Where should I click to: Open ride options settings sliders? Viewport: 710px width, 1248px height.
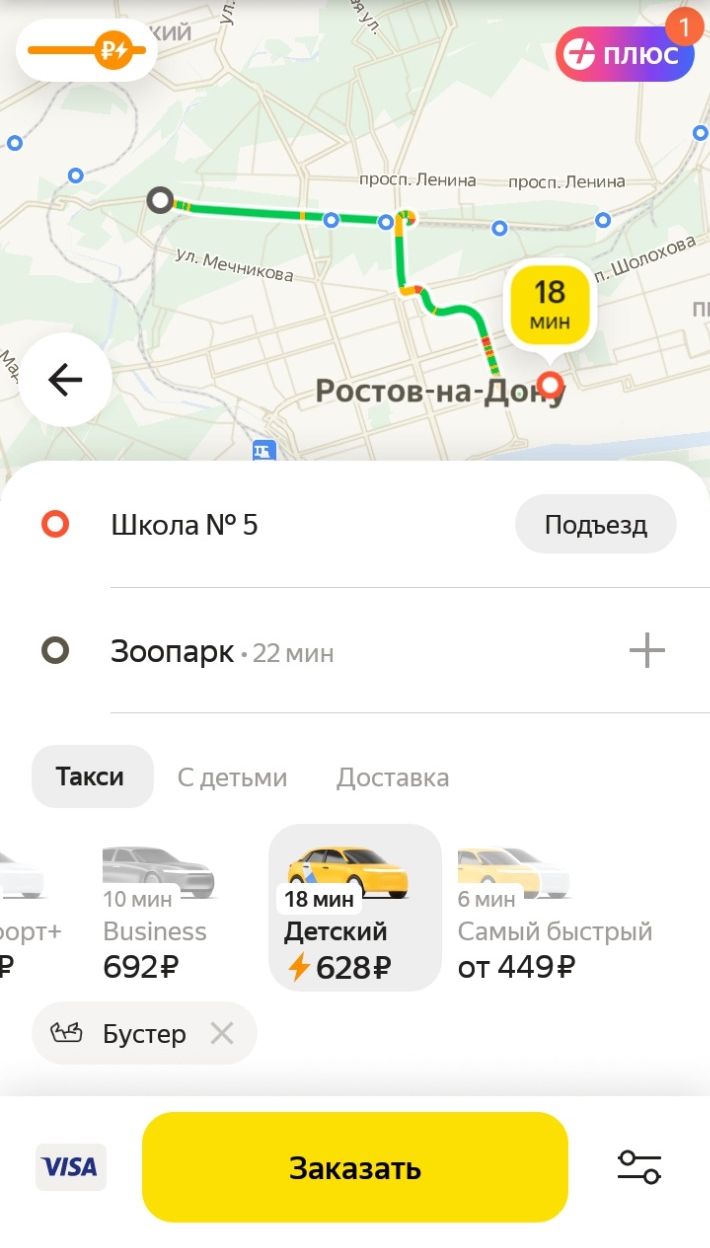(x=639, y=1167)
